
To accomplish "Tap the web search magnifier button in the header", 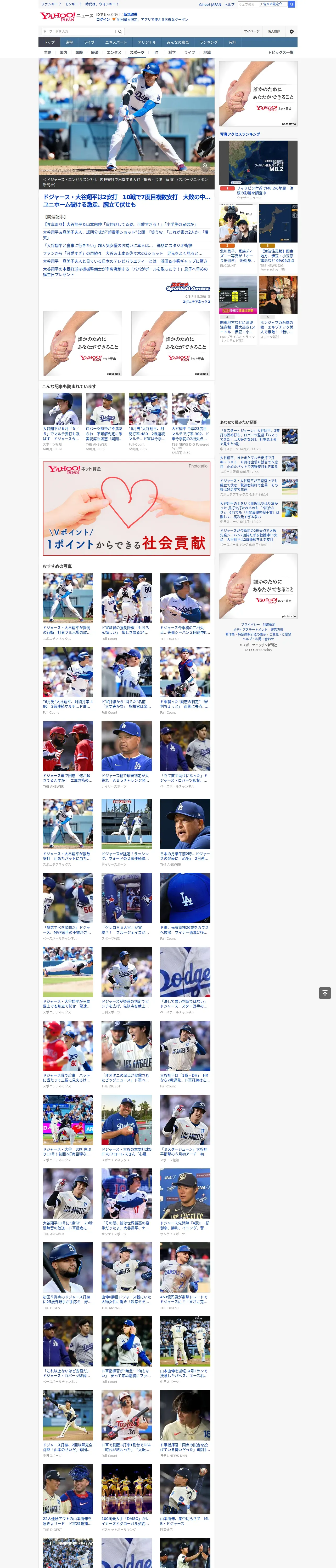I will [x=292, y=4].
